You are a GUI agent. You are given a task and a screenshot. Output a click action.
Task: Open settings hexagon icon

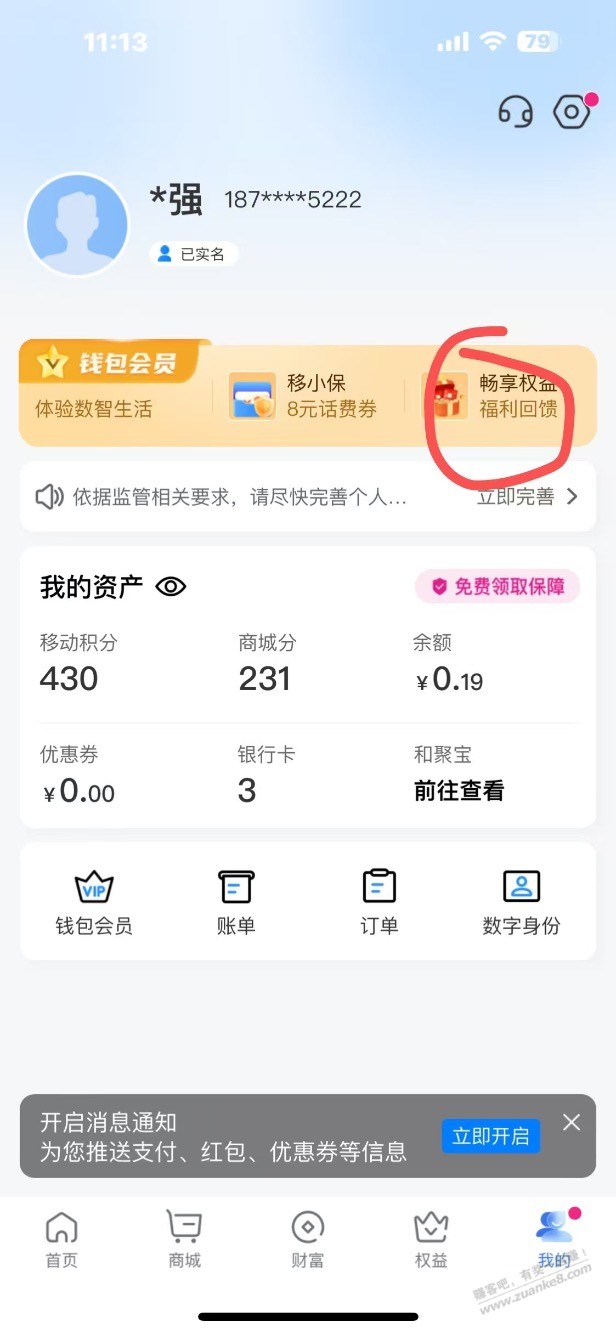(x=571, y=112)
